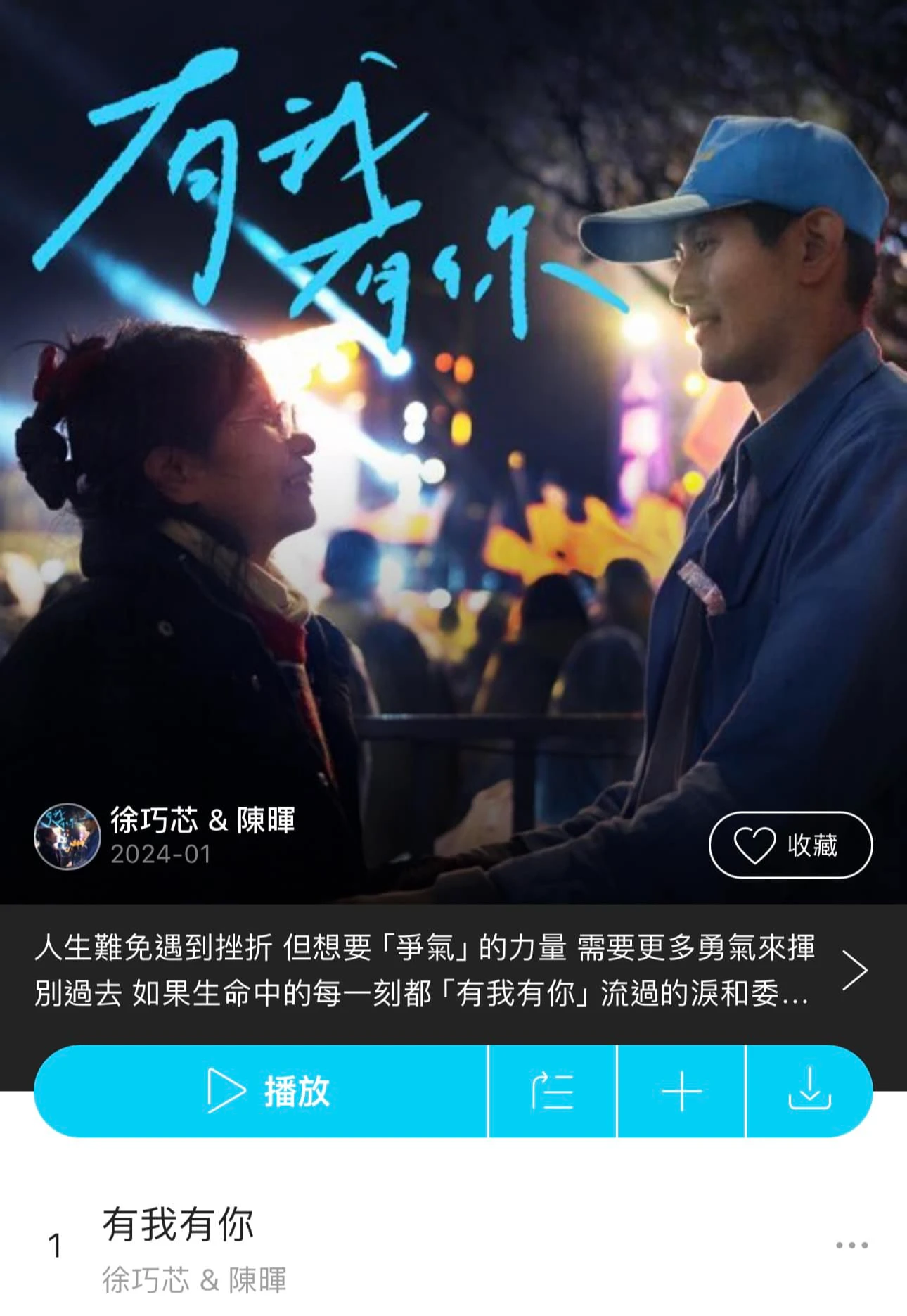The image size is (907, 1316).
Task: Download the album for offline listening
Action: (x=809, y=1091)
